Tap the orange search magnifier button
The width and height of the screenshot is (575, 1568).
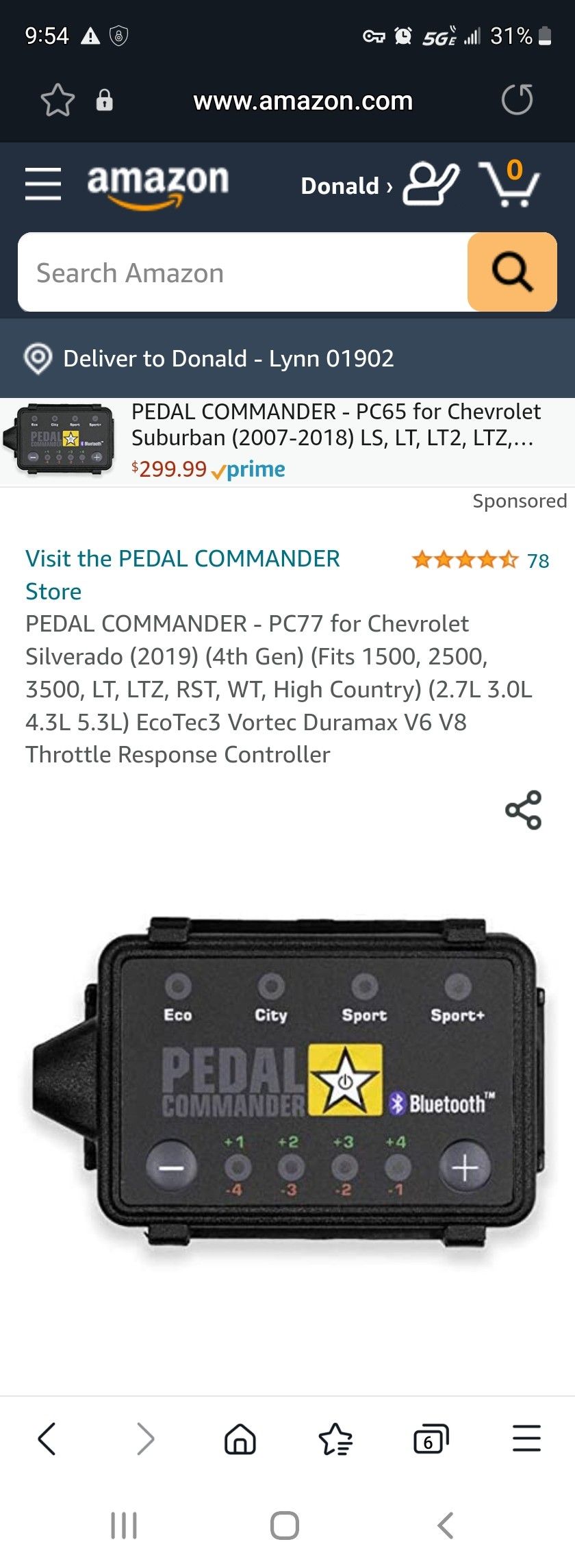tap(512, 273)
